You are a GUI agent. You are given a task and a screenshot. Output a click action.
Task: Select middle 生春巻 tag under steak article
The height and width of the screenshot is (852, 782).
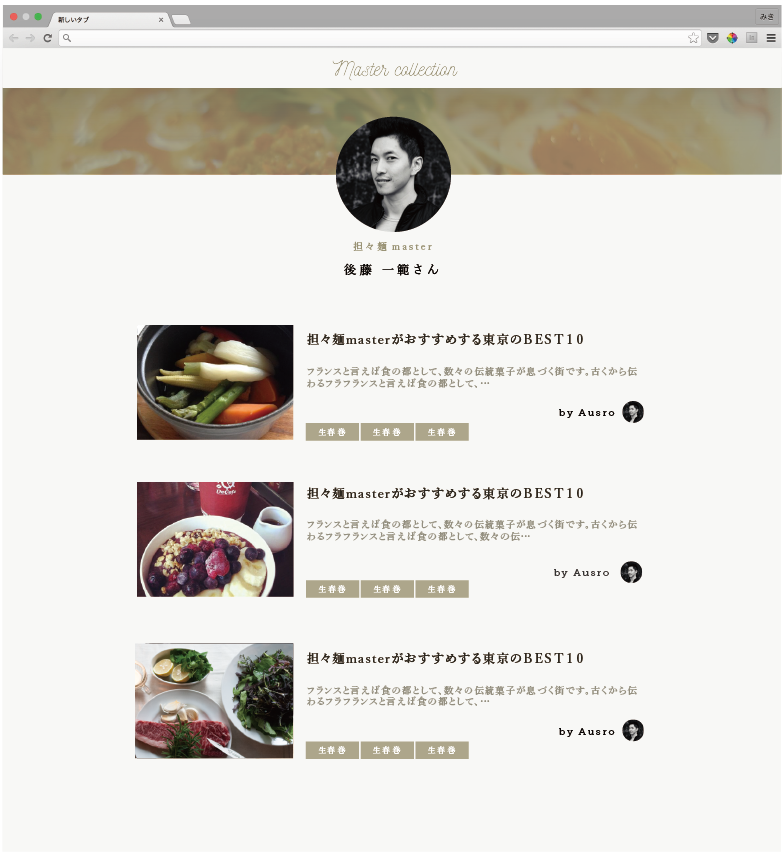[387, 750]
